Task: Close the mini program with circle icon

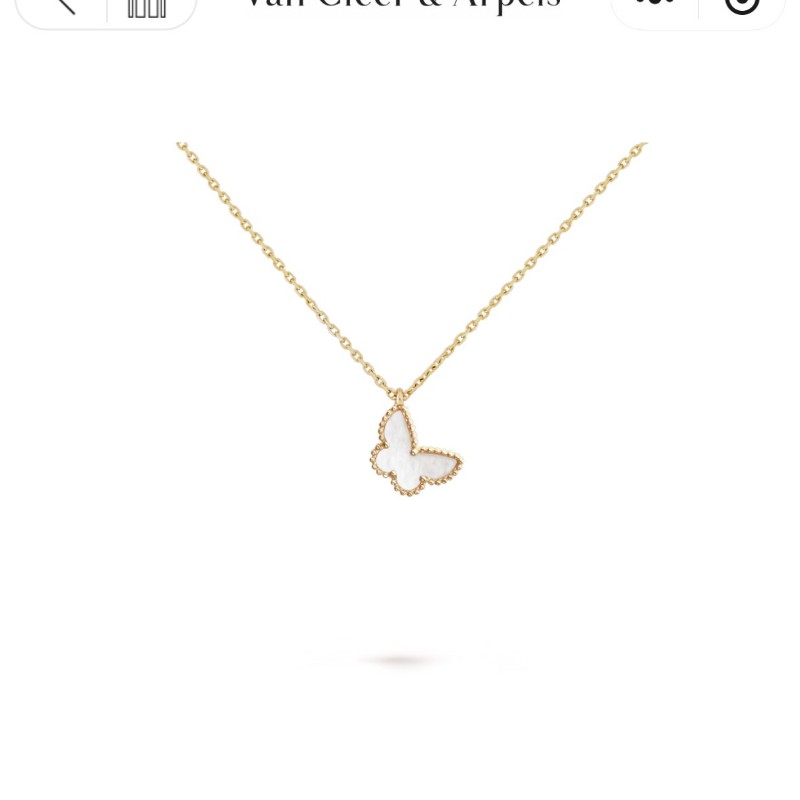Action: (x=741, y=5)
